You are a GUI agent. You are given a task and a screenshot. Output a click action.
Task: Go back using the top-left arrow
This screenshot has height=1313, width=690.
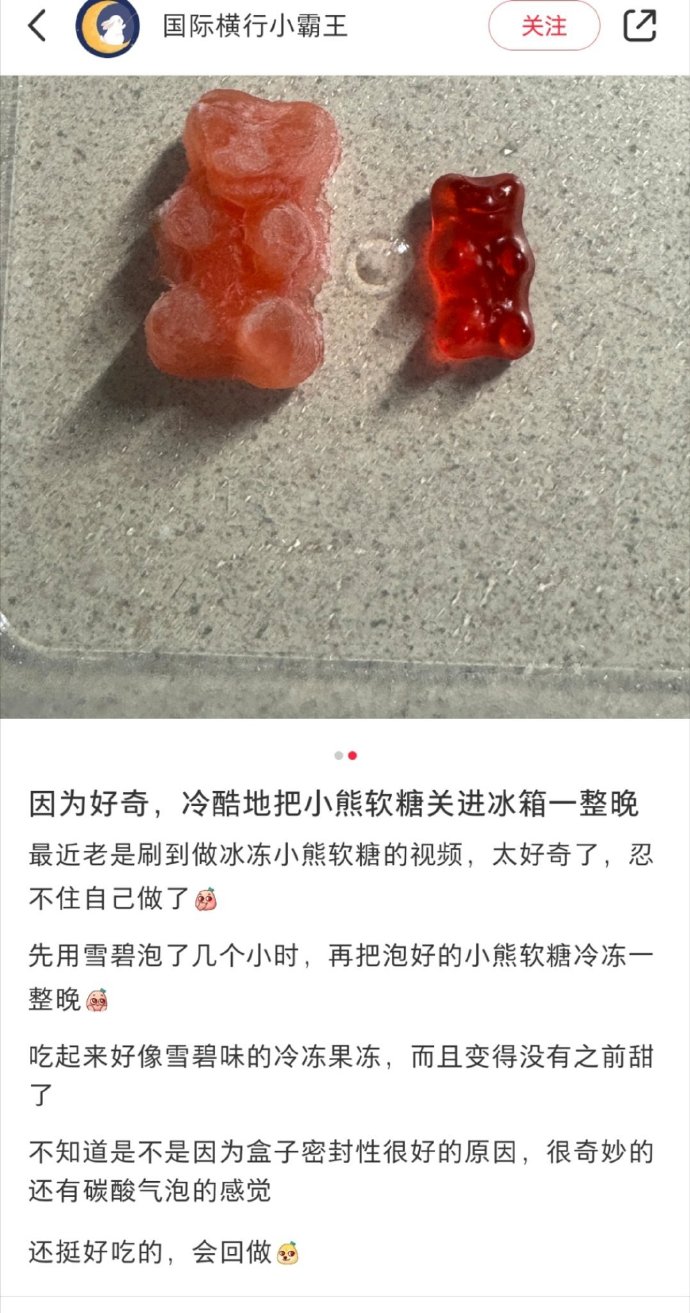(37, 26)
